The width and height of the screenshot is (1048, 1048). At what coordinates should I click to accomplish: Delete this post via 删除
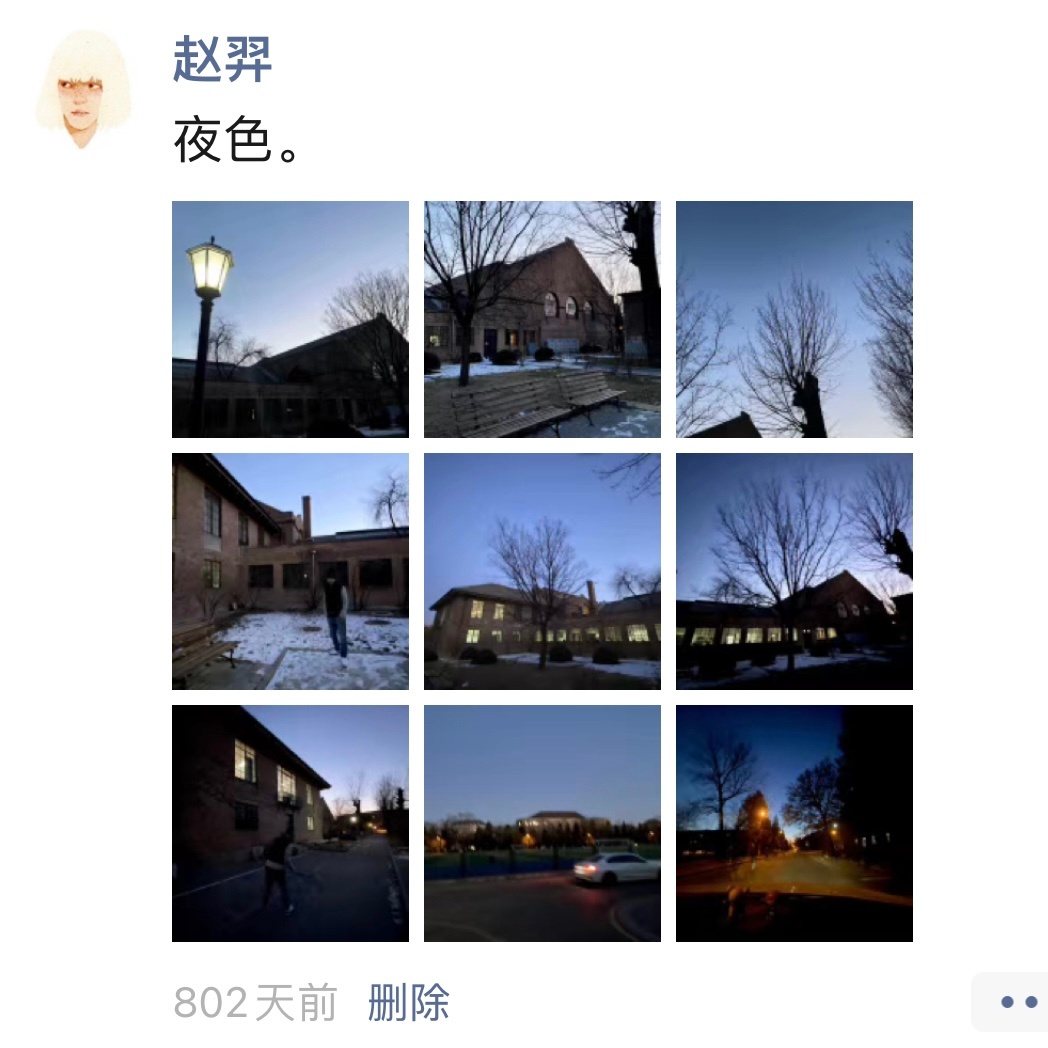click(x=408, y=1002)
